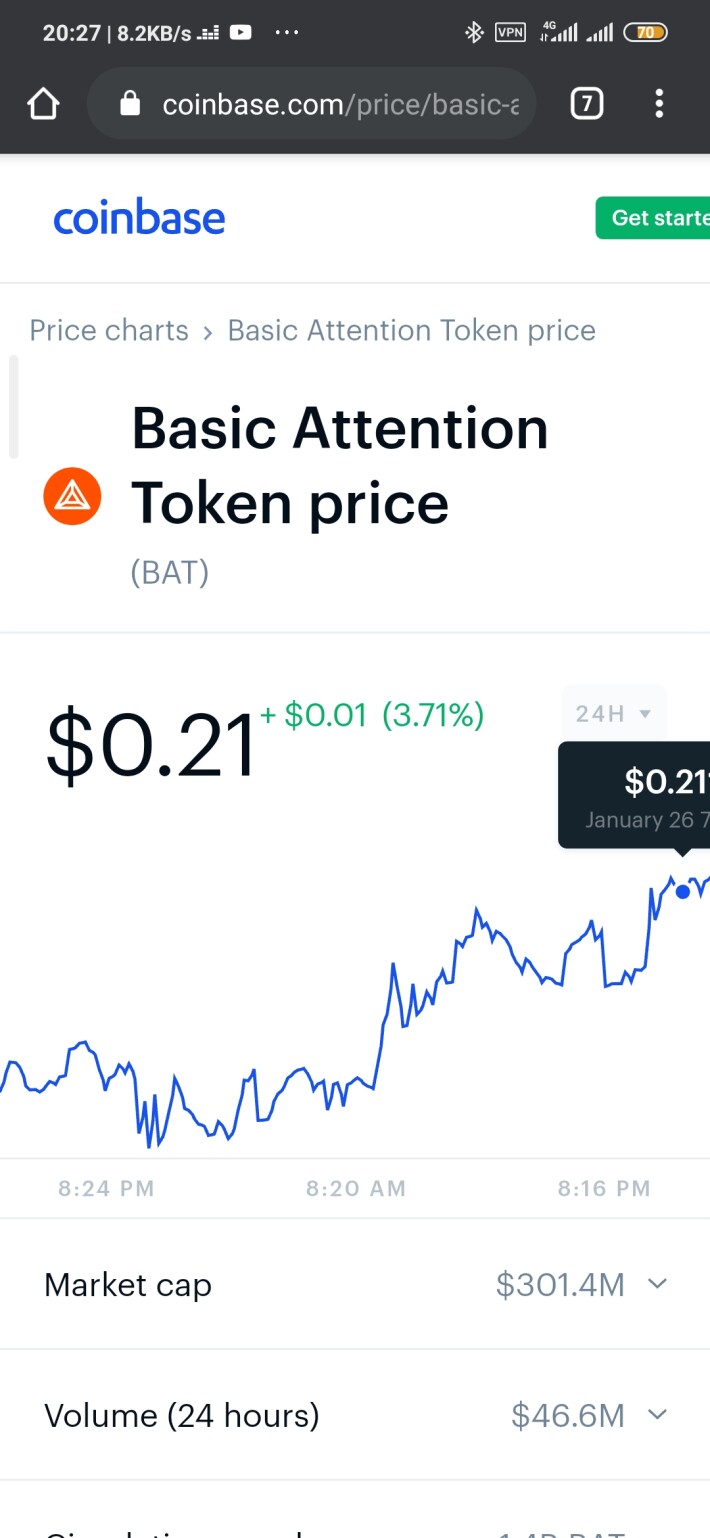Expand the Volume (24 hours) row
The height and width of the screenshot is (1538, 710).
click(x=355, y=1415)
